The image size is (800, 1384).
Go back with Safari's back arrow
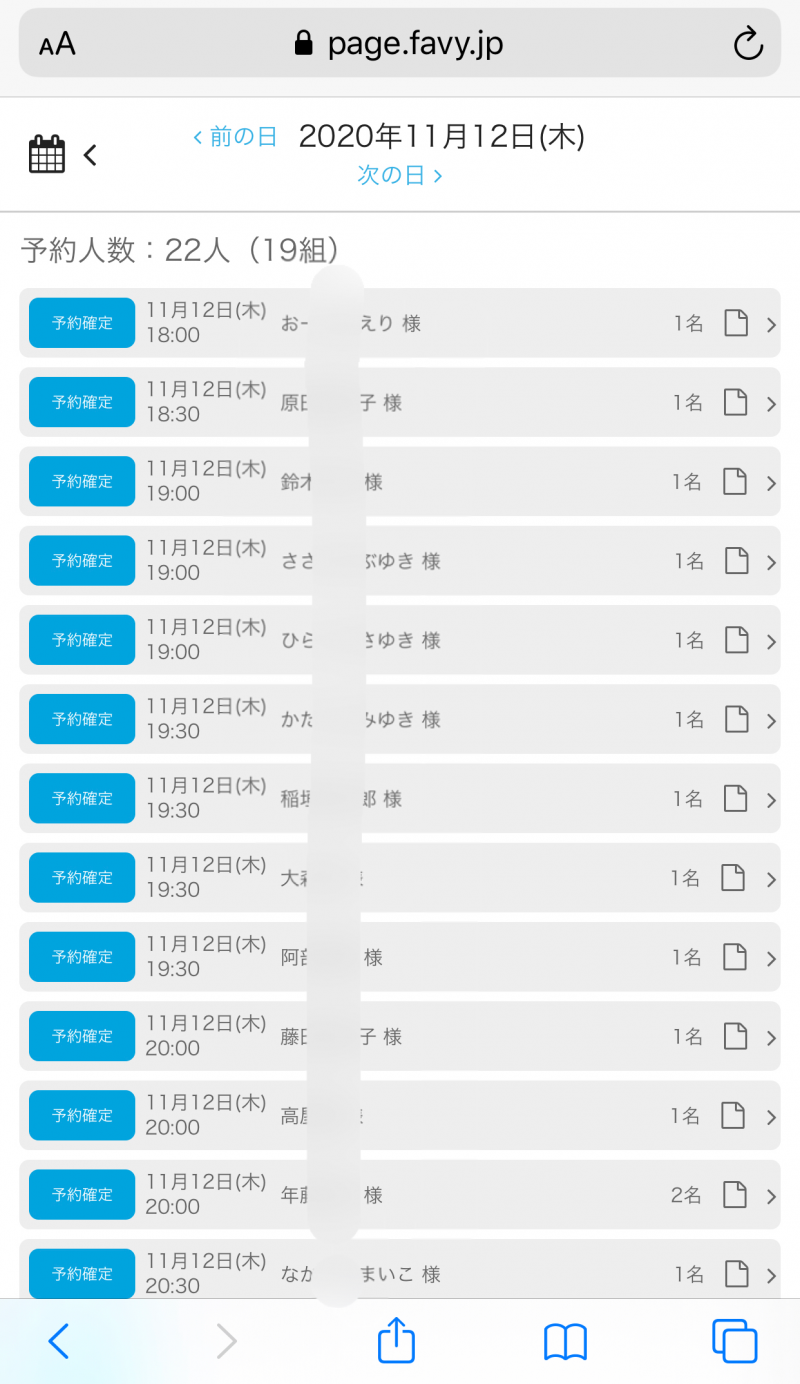click(x=59, y=1341)
